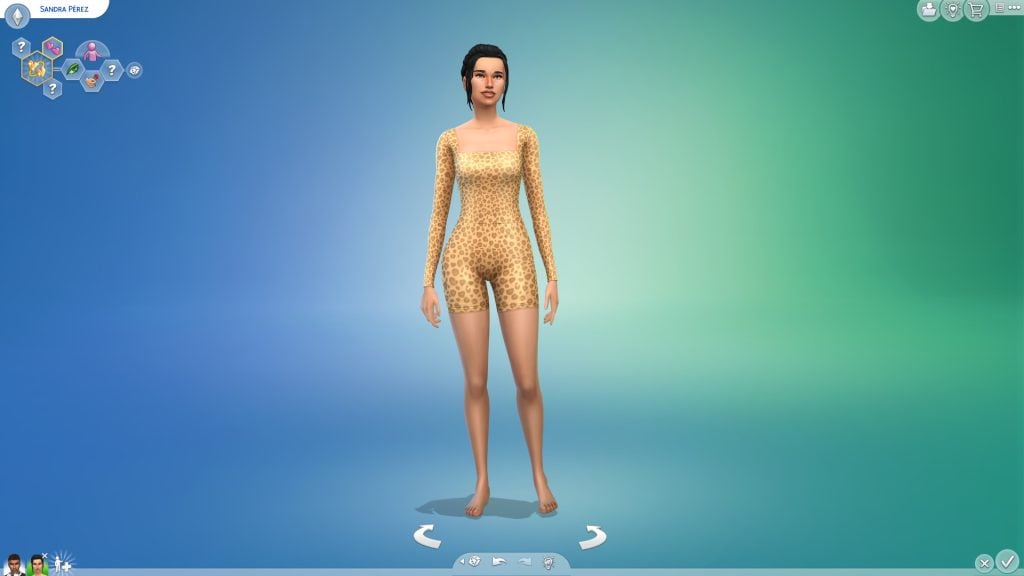
Task: Confirm the sim with the checkmark
Action: (1007, 561)
